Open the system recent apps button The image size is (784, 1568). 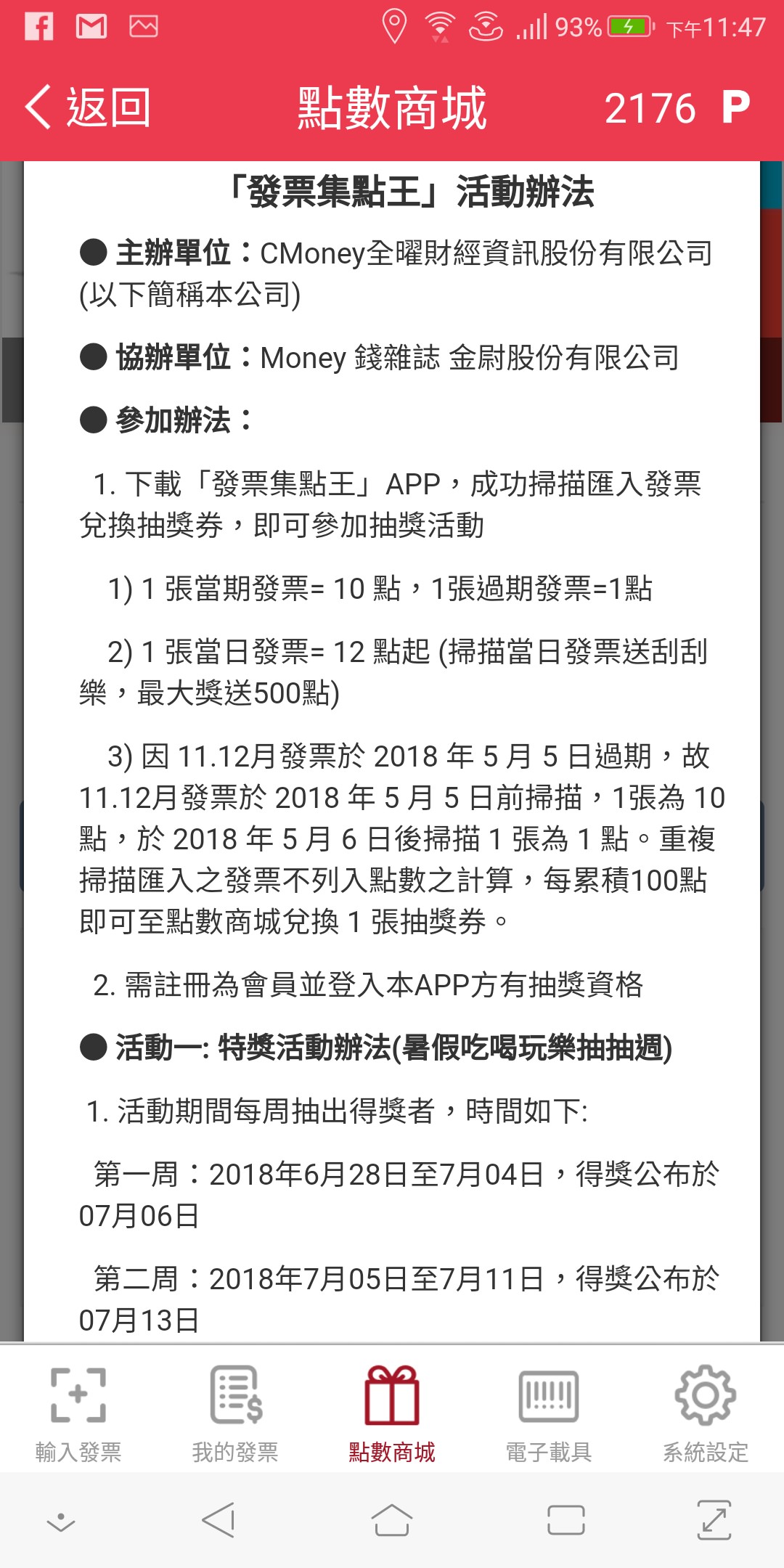565,1520
